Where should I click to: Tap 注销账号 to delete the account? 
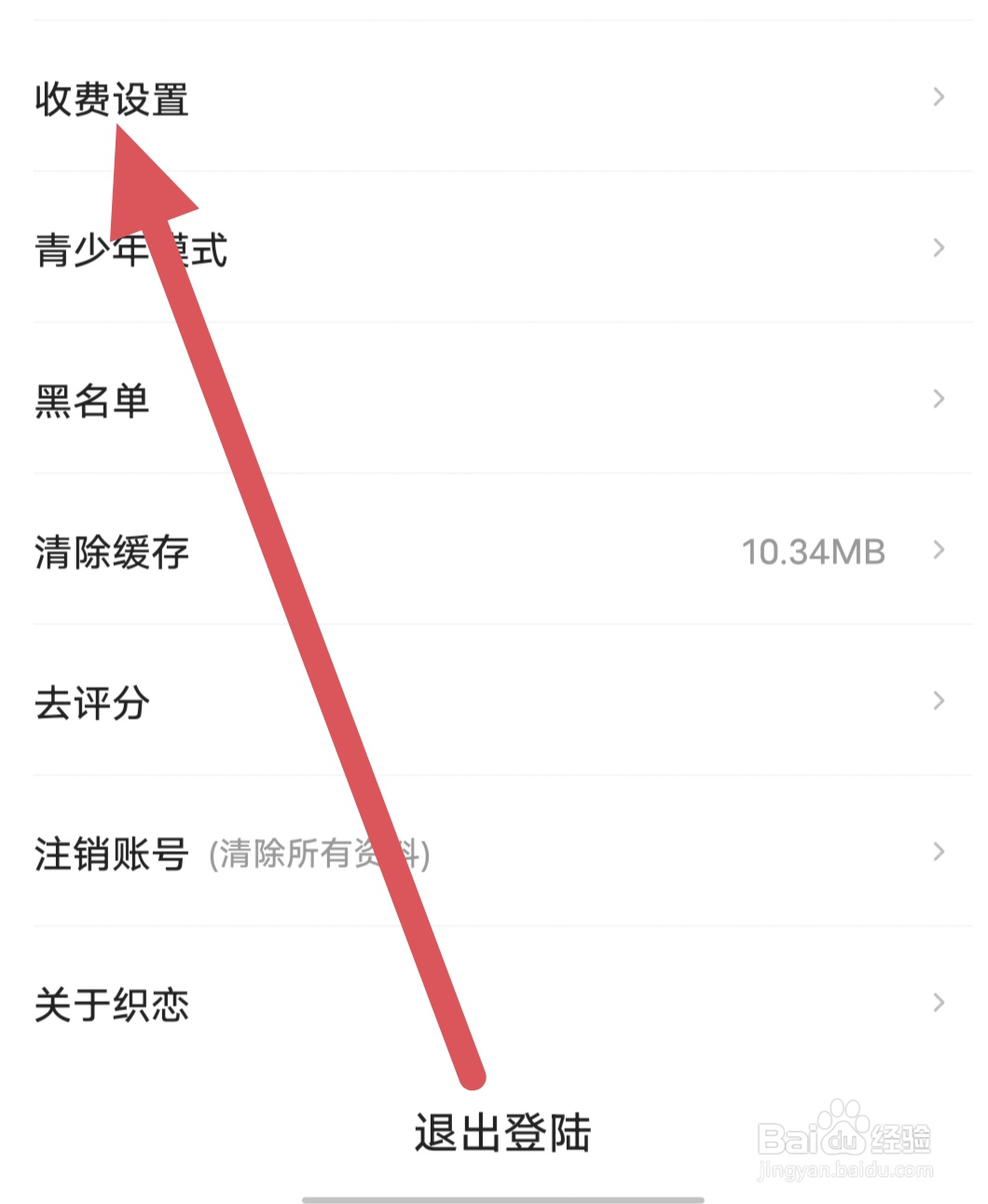click(x=110, y=852)
